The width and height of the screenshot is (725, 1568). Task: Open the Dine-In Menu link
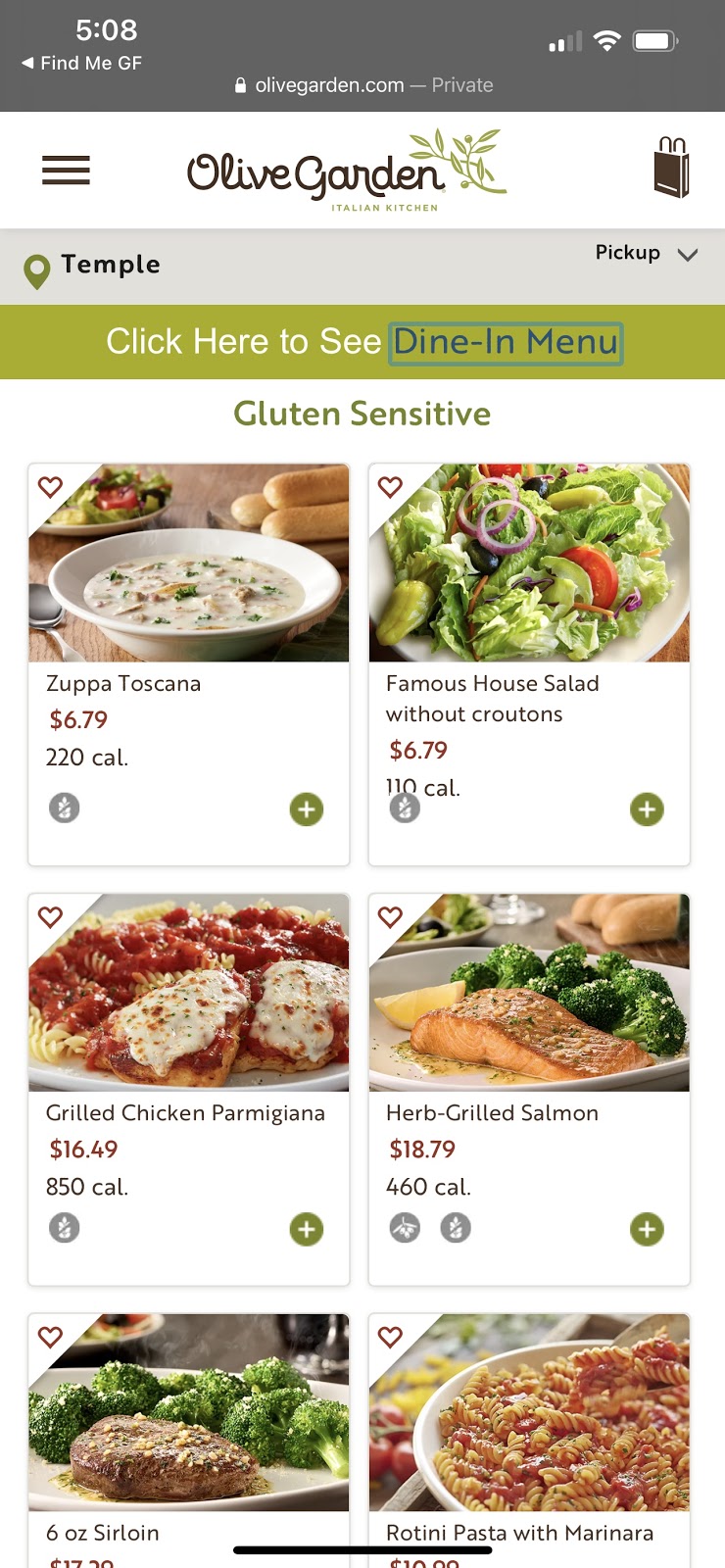pos(506,342)
